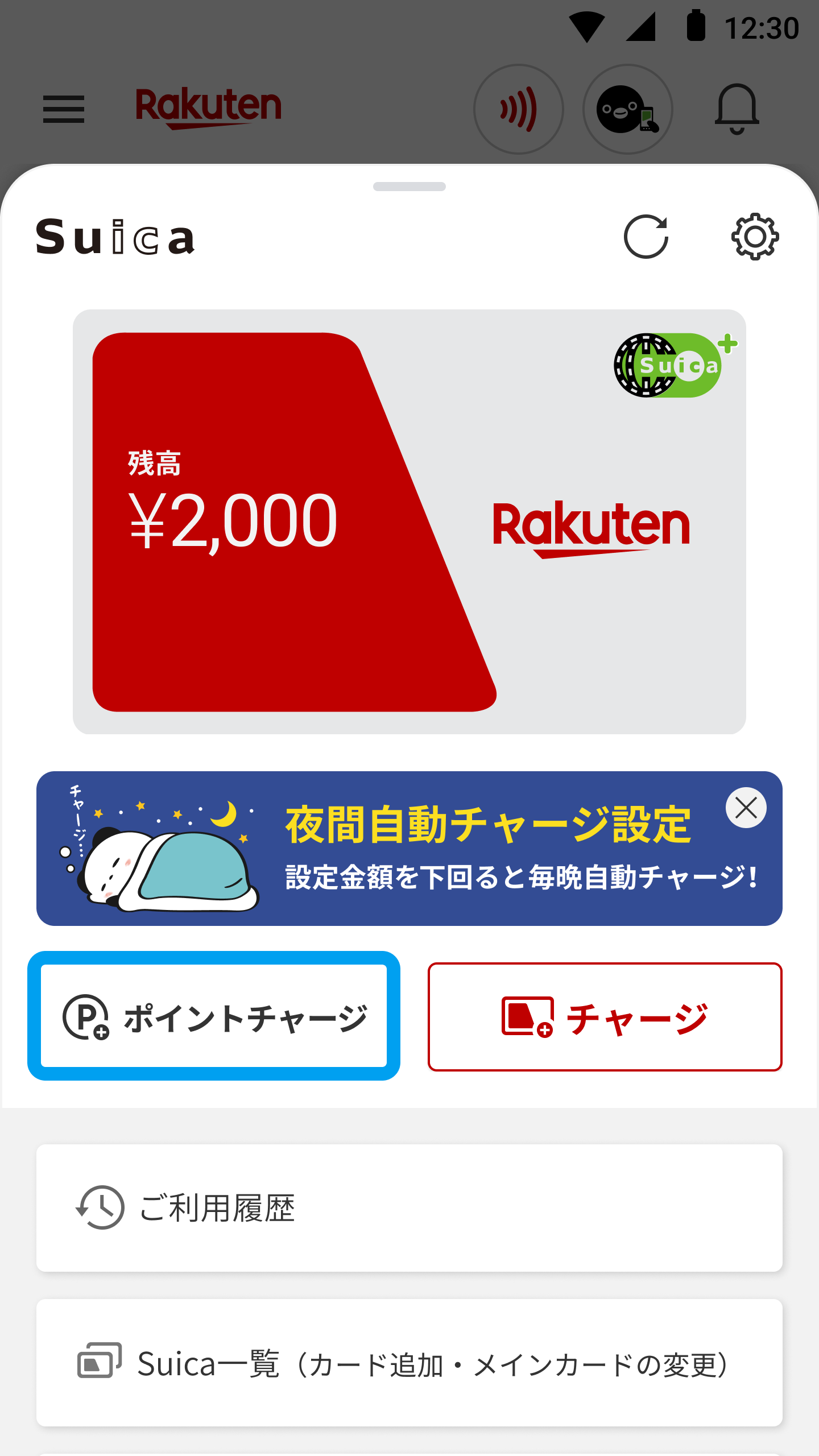Refresh the Suica balance

[646, 237]
